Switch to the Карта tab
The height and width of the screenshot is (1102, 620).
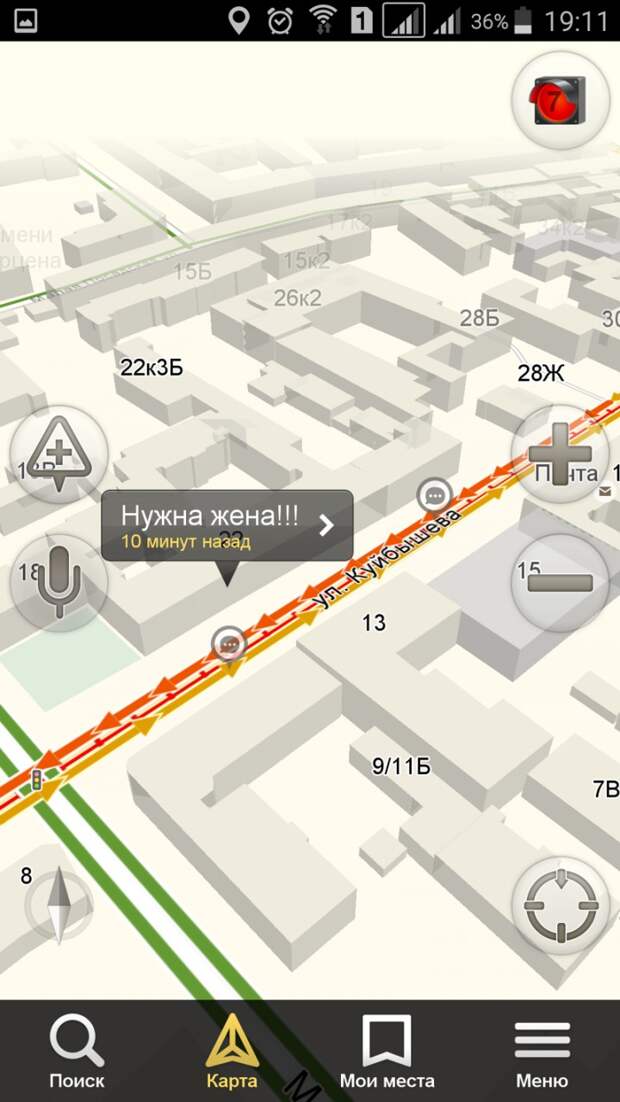pyautogui.click(x=232, y=1051)
